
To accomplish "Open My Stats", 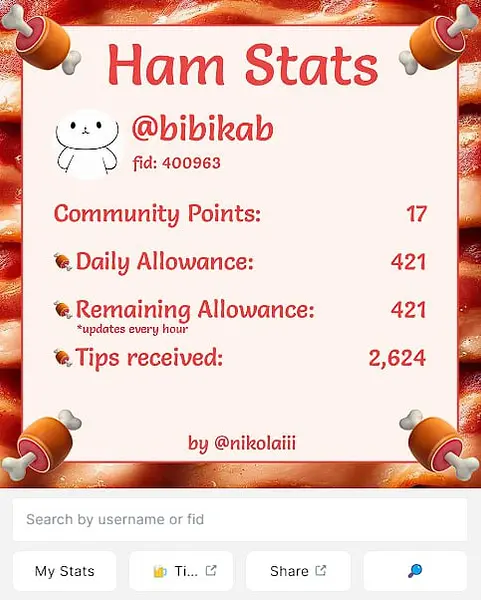I will 65,571.
